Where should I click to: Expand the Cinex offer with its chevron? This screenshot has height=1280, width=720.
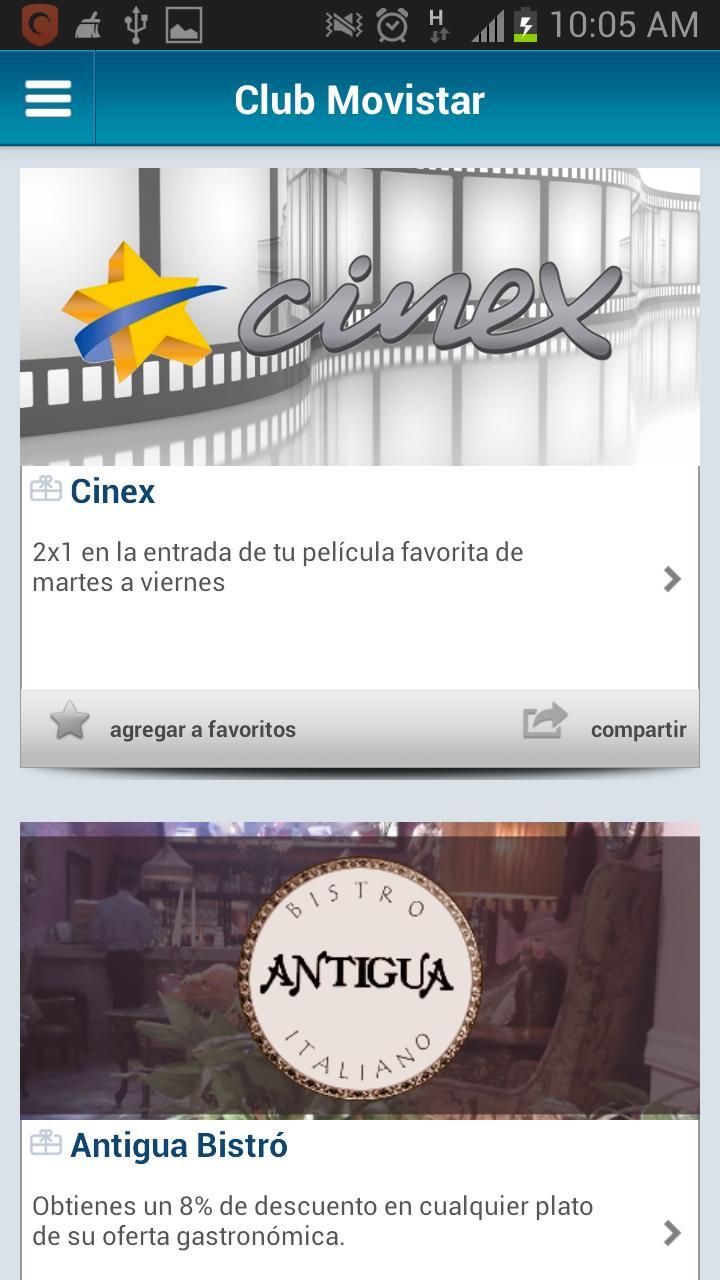[671, 578]
